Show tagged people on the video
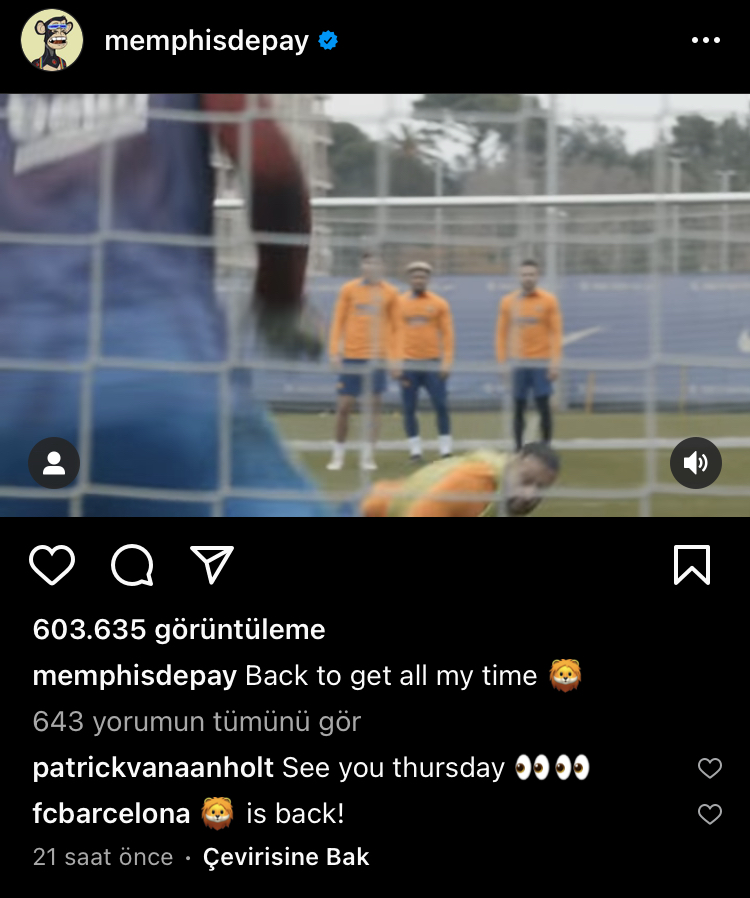 click(54, 463)
